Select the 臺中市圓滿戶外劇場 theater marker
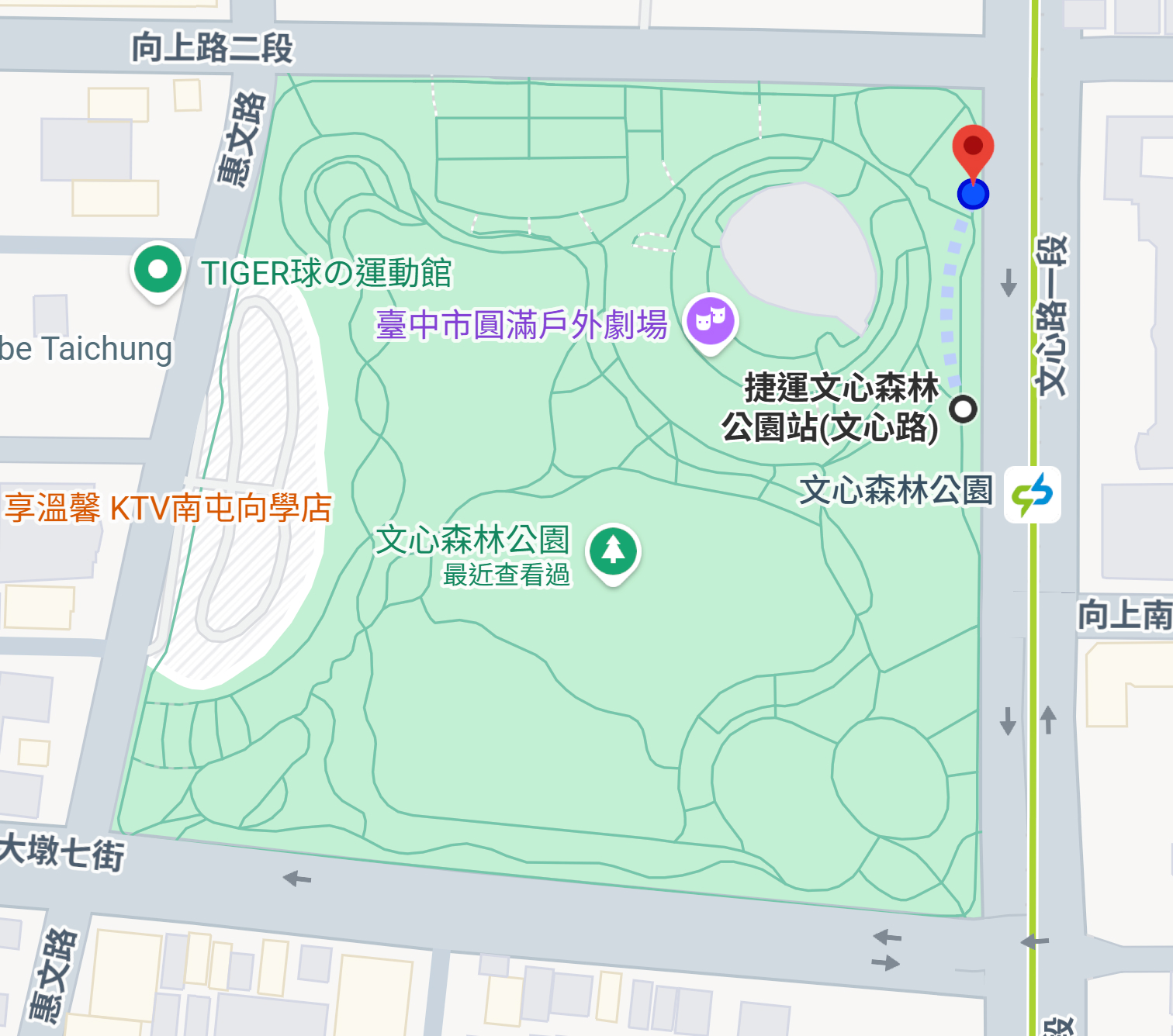This screenshot has height=1036, width=1173. (710, 320)
